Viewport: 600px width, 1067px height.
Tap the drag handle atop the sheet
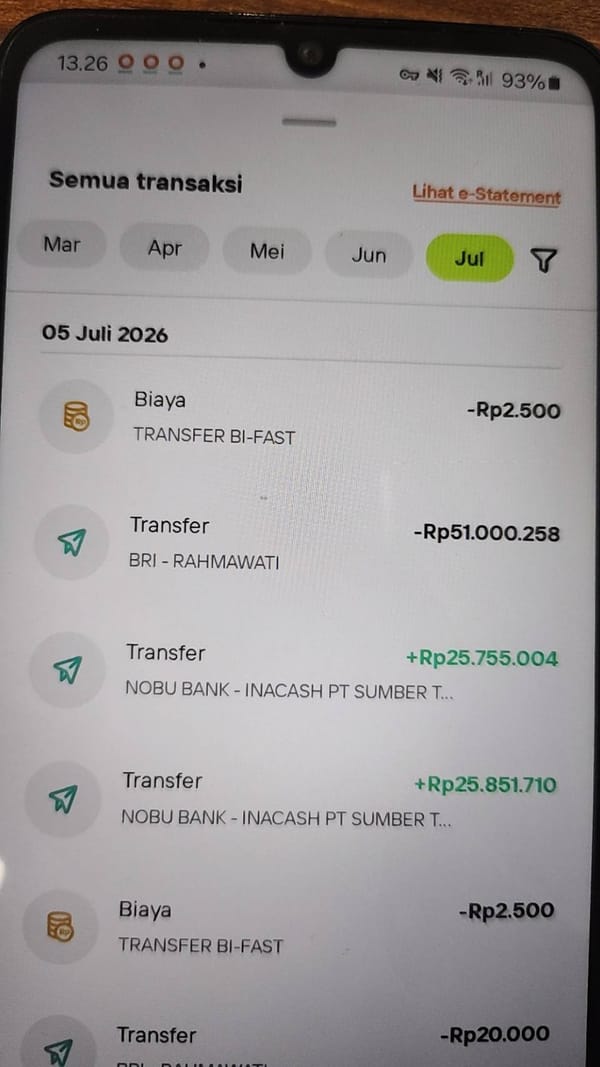pyautogui.click(x=310, y=122)
